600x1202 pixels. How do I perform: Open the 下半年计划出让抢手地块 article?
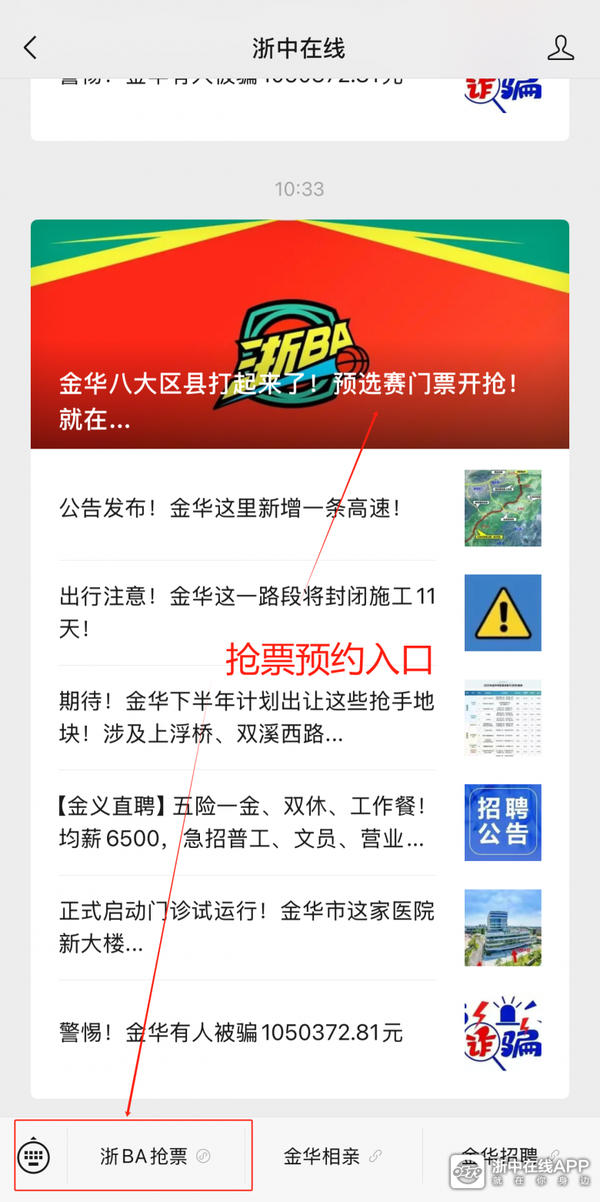pos(300,718)
